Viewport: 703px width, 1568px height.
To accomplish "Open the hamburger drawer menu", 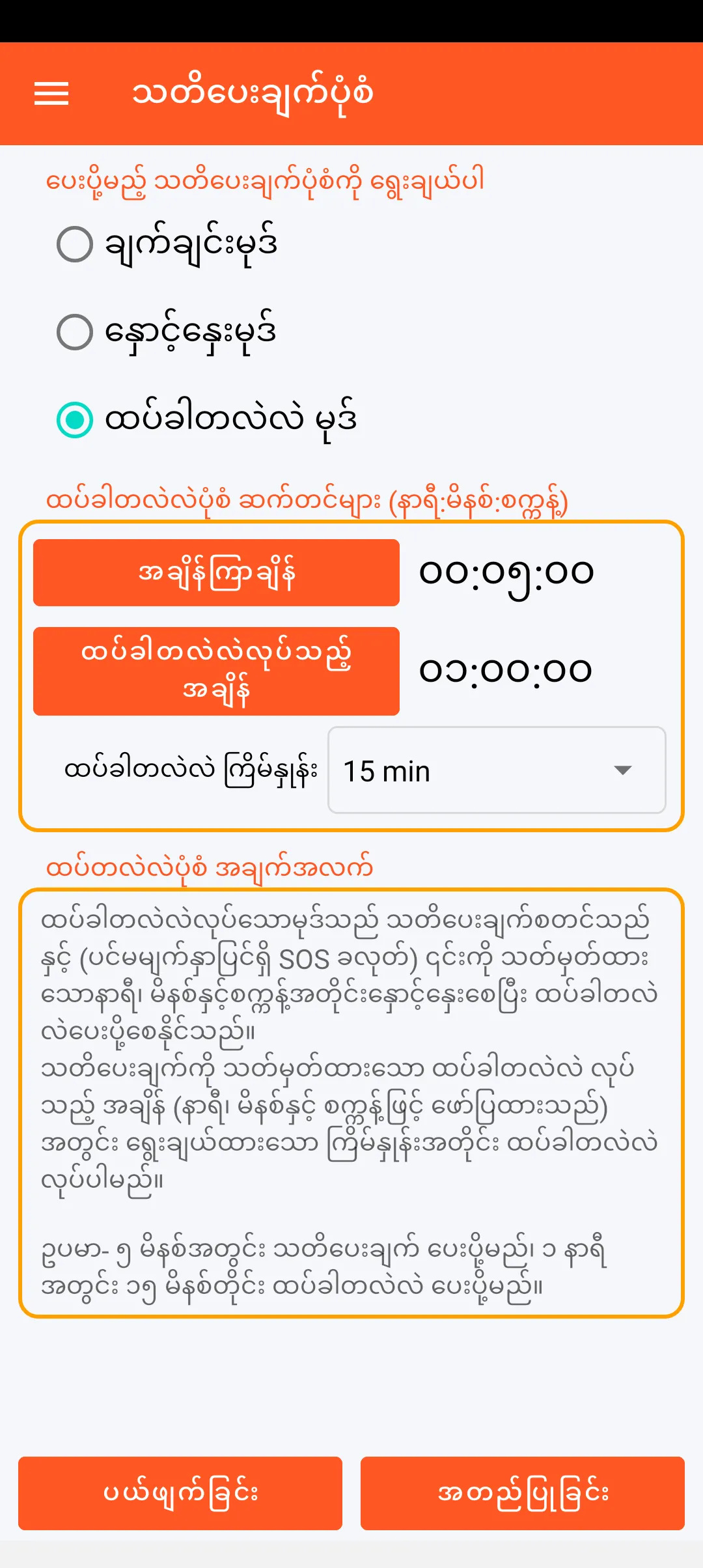I will (x=51, y=94).
